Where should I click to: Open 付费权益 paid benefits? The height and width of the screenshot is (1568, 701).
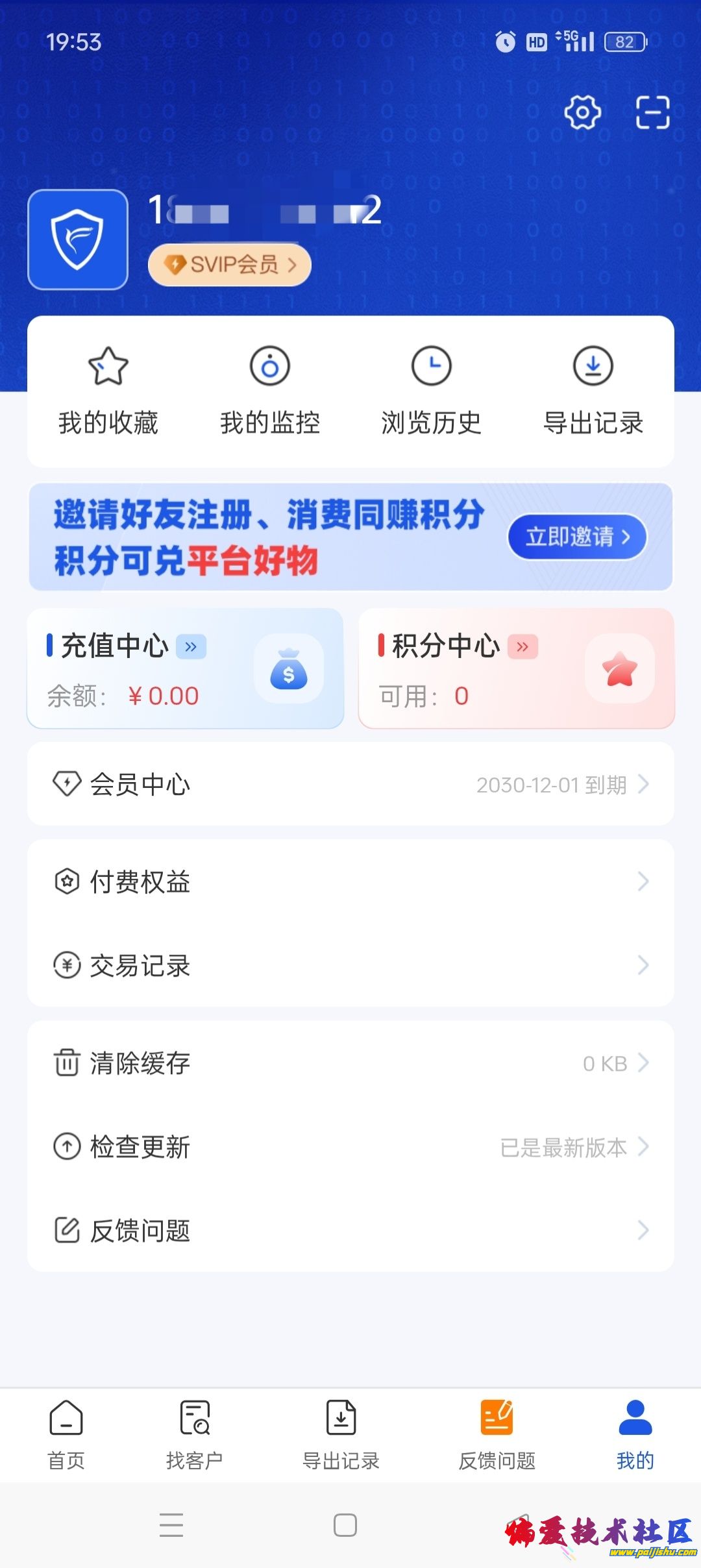pos(350,882)
